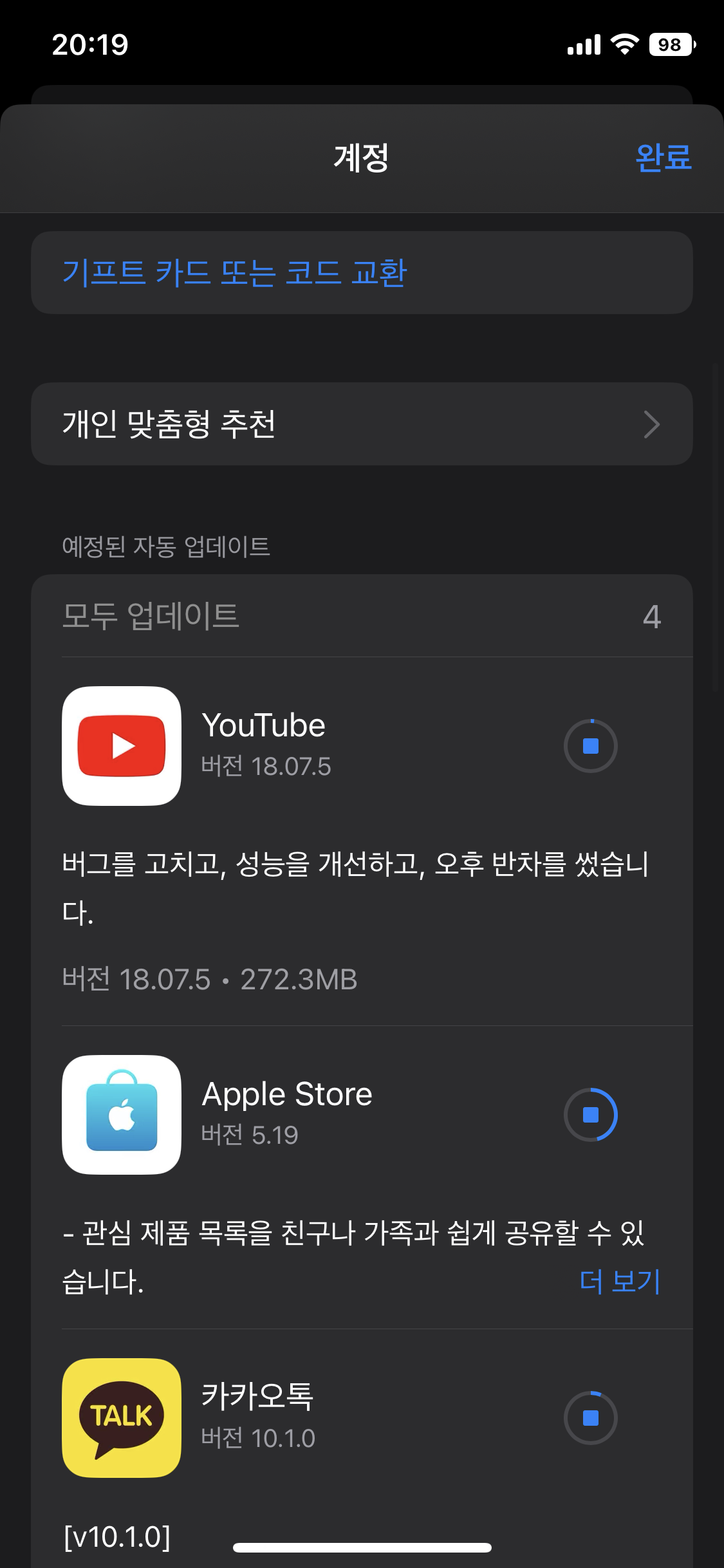Stop the 카카오톡 update download
724x1568 pixels.
click(590, 1418)
